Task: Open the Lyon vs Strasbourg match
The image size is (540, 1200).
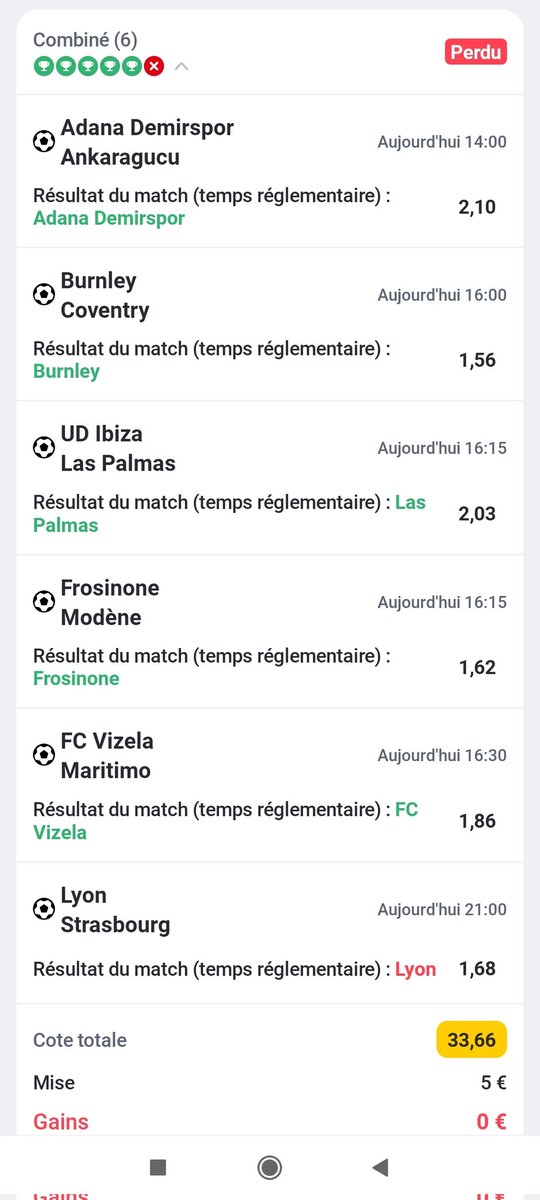Action: 270,934
